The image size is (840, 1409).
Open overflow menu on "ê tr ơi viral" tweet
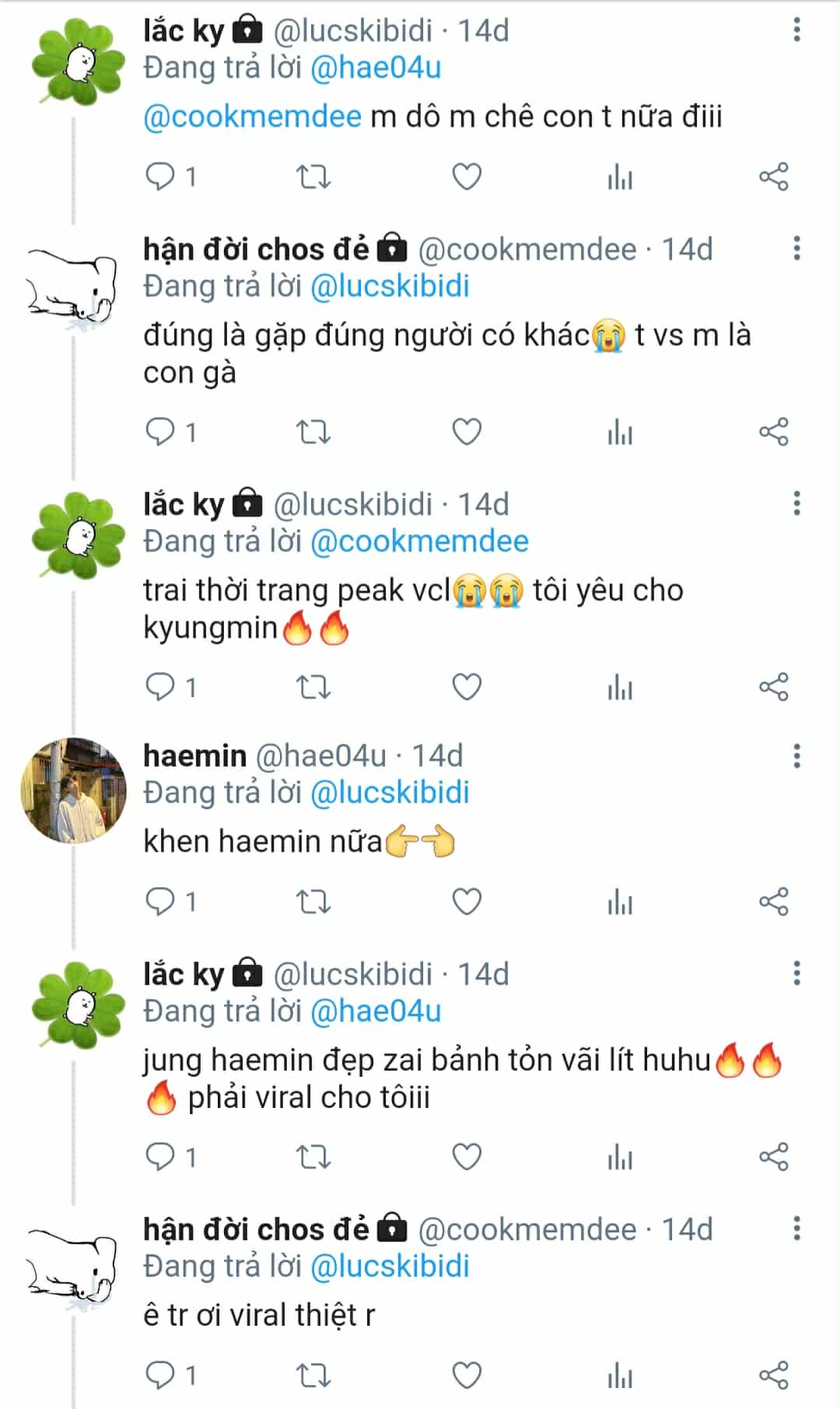pos(796,1228)
